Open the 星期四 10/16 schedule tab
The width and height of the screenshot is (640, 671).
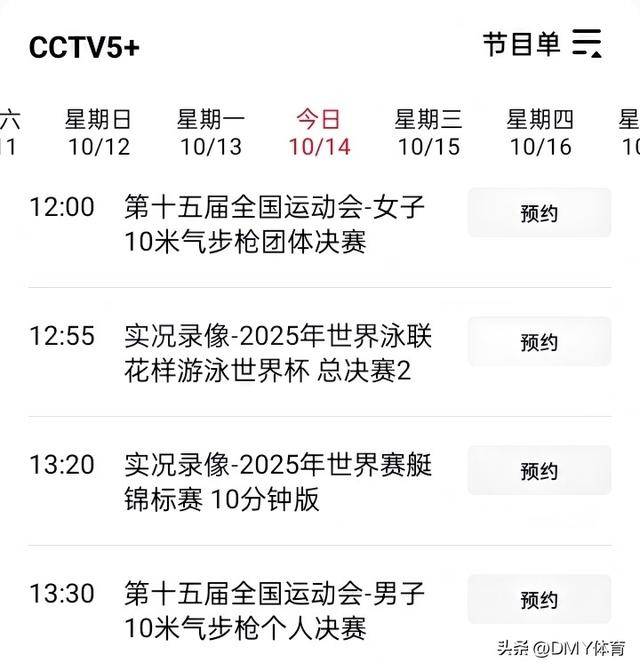(x=540, y=133)
